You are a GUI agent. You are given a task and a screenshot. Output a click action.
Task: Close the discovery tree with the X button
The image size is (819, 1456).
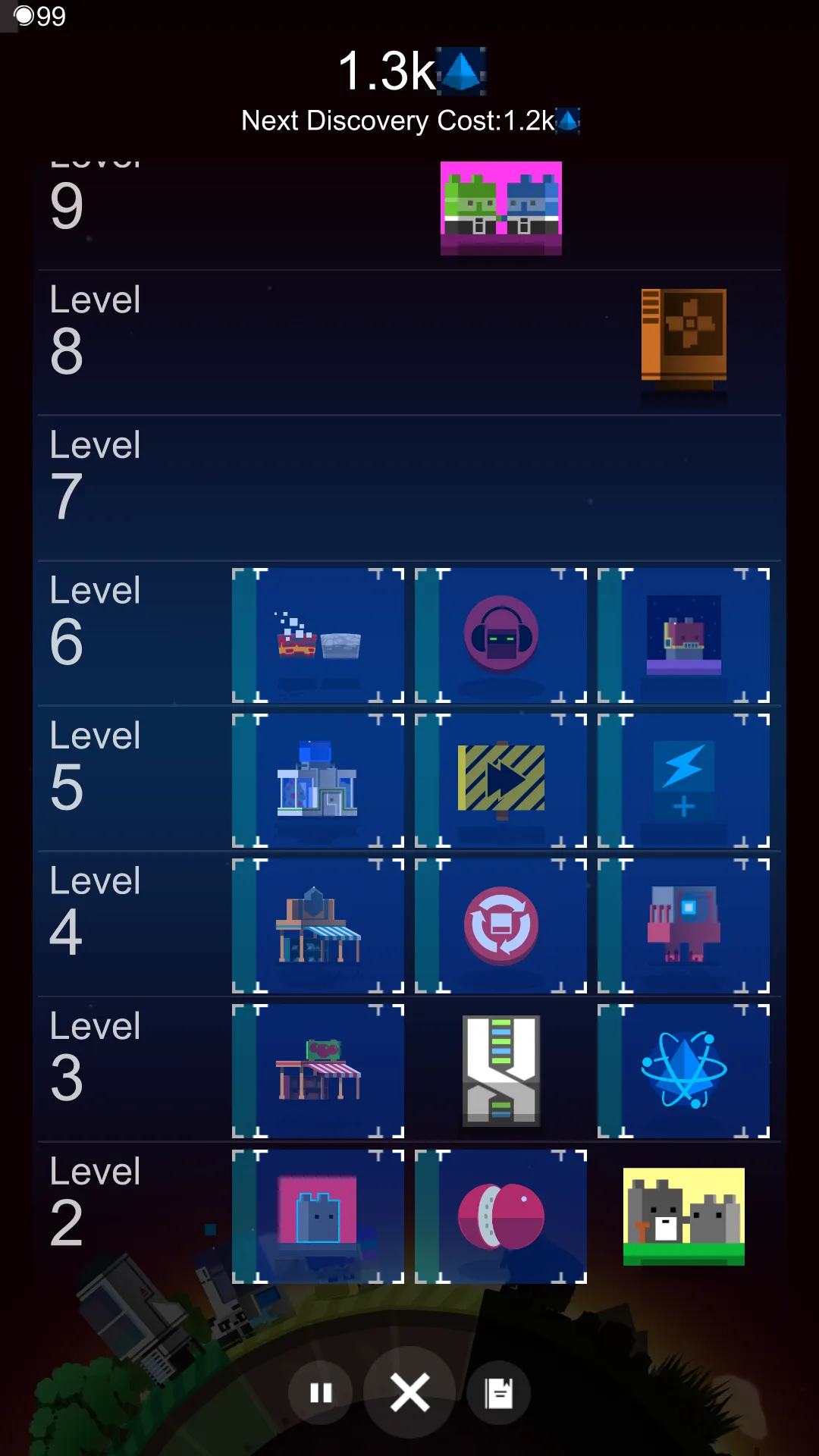409,1392
